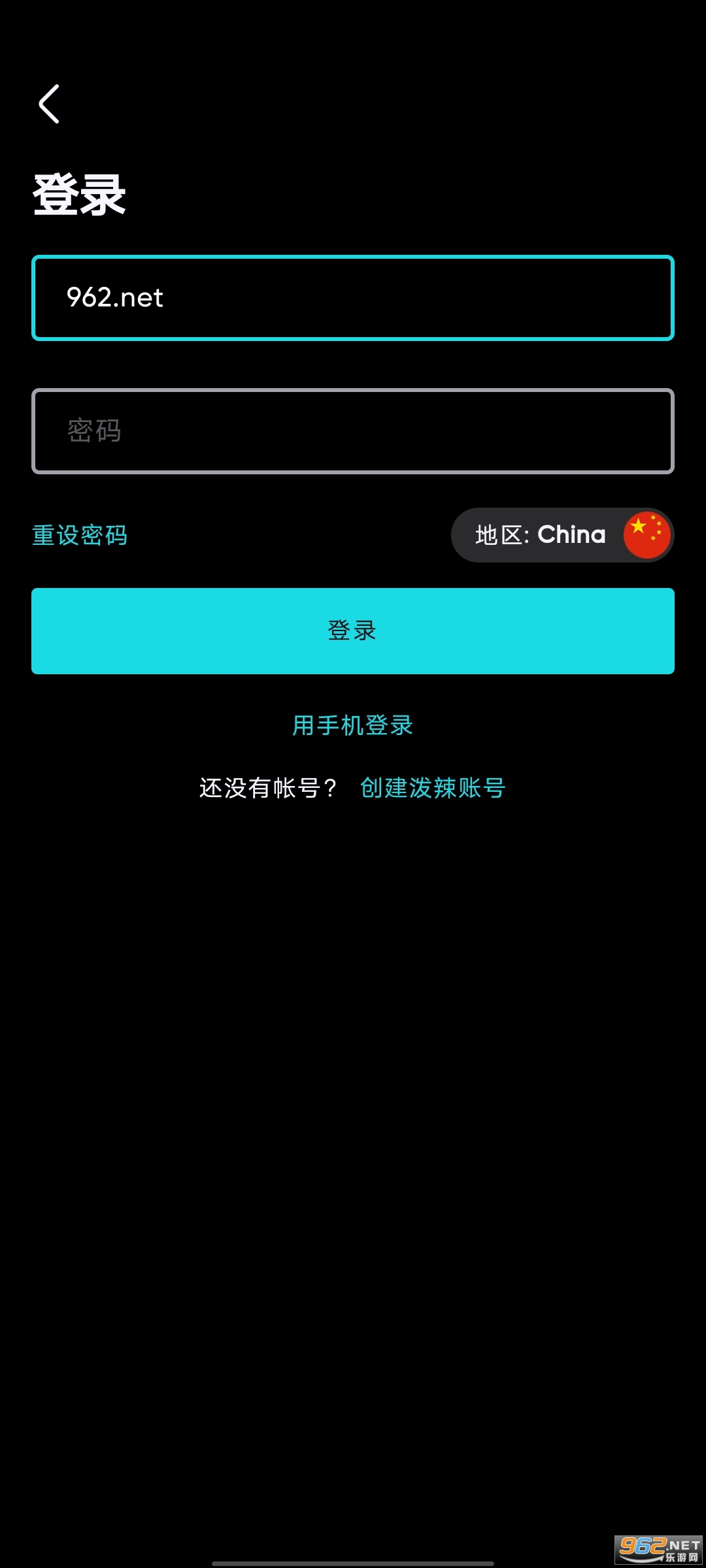Open the 重设密码 reset password link
Image resolution: width=706 pixels, height=1568 pixels.
point(80,536)
